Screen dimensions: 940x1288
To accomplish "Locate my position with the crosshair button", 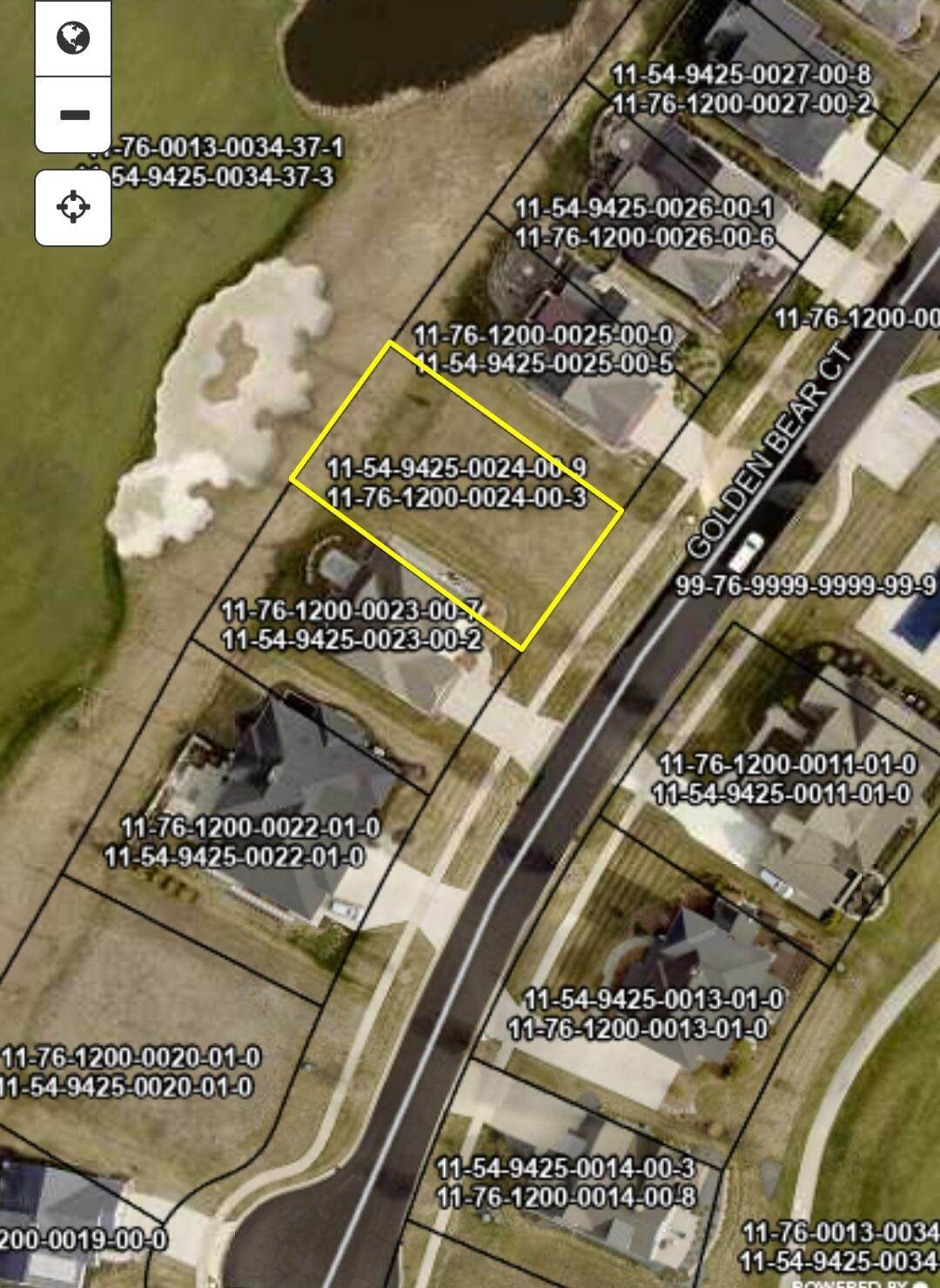I will coord(73,207).
